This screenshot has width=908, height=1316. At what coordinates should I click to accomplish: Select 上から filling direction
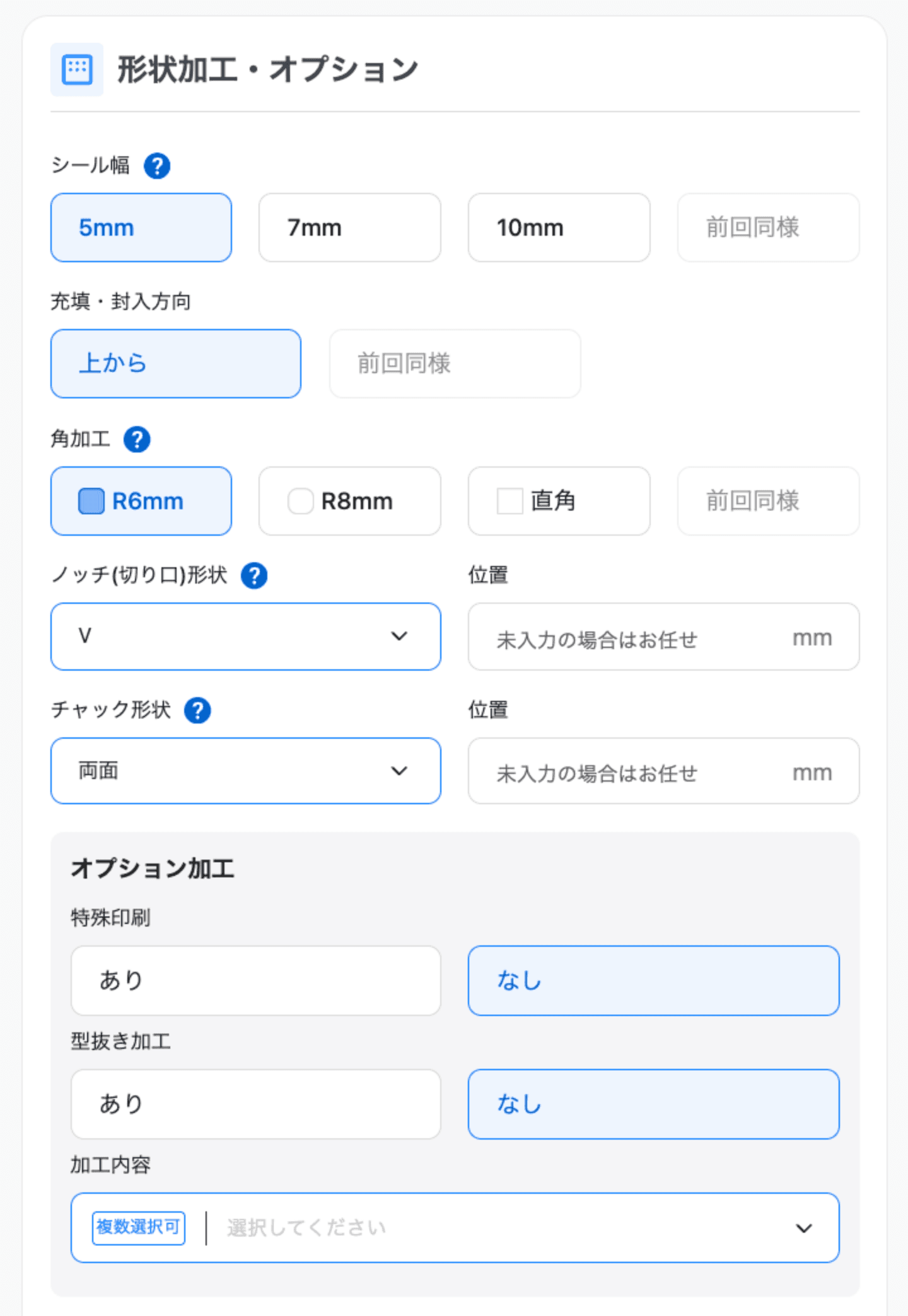176,363
